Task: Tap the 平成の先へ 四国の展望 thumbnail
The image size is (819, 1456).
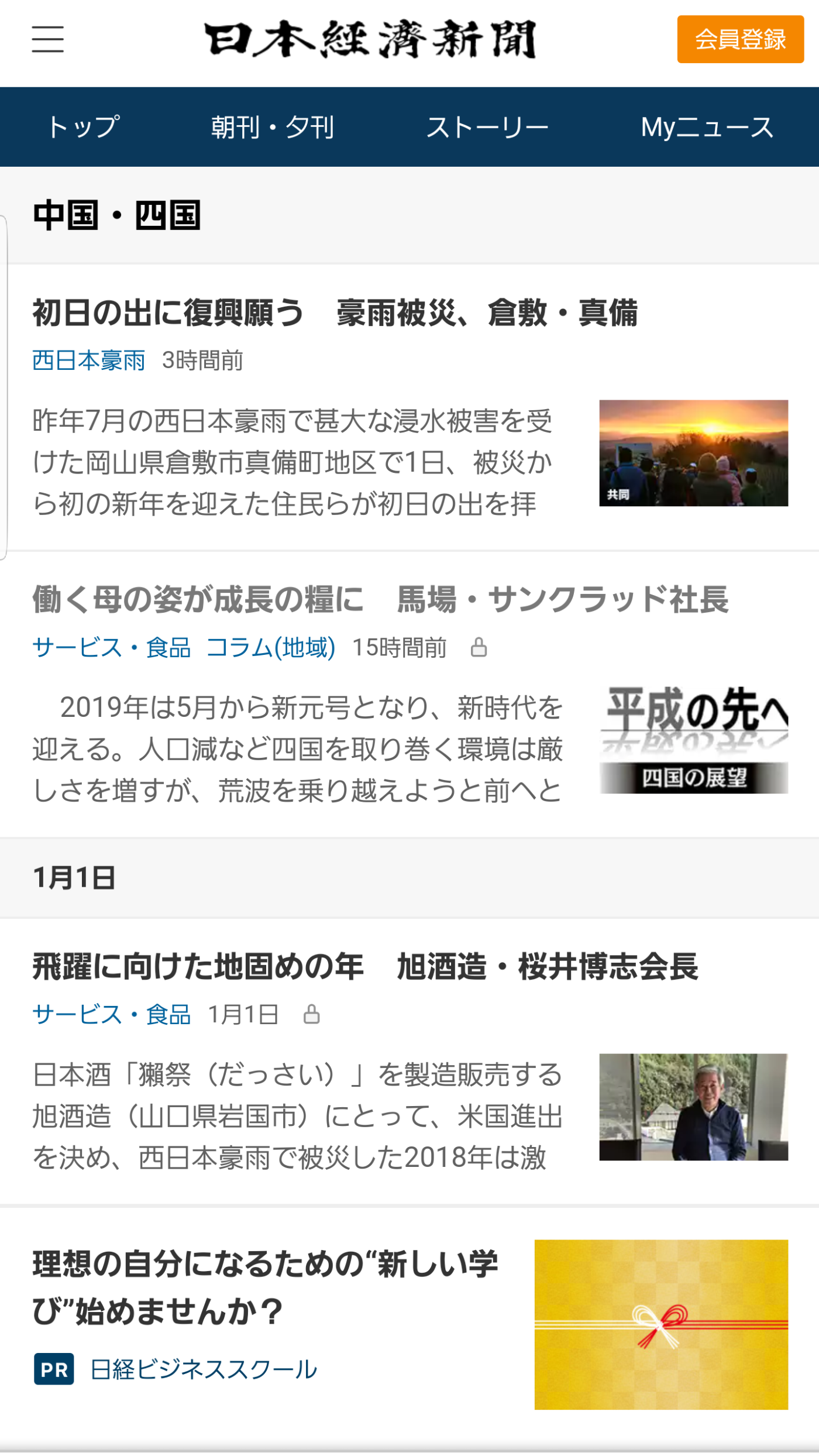Action: click(693, 740)
